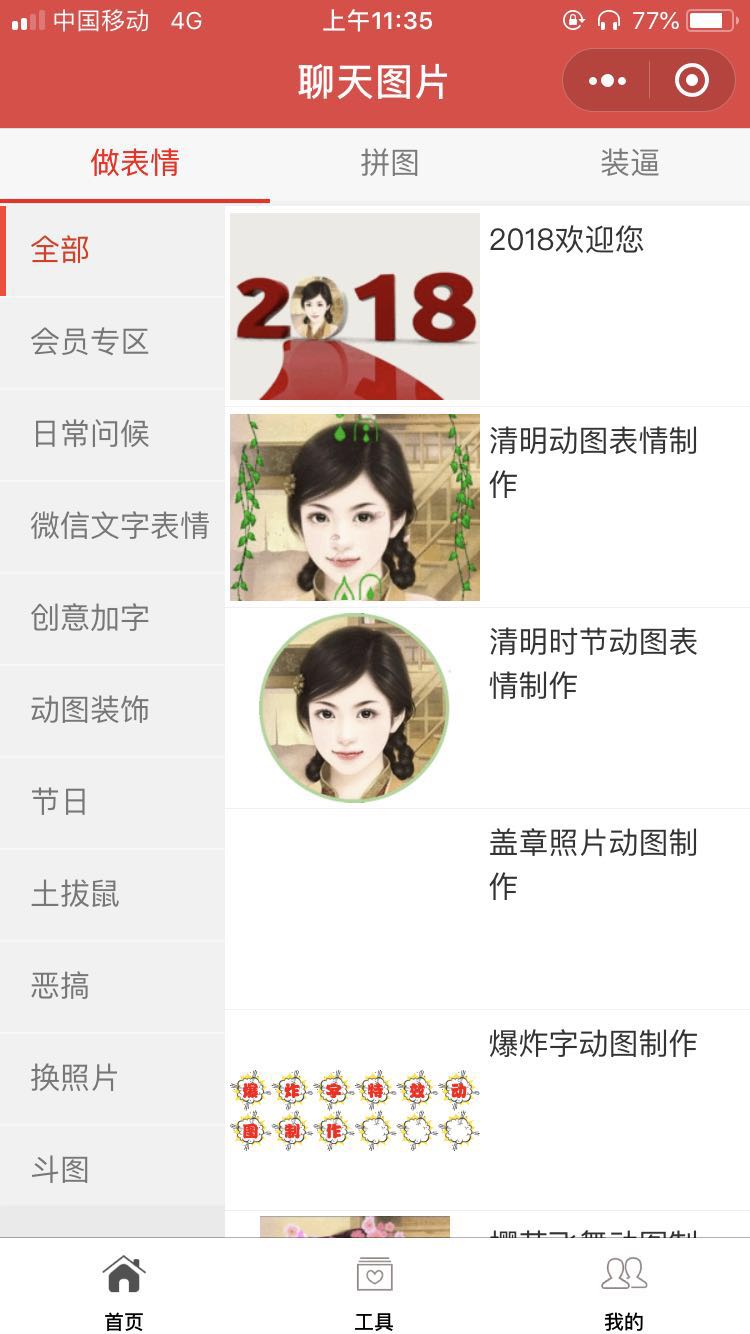Image resolution: width=750 pixels, height=1334 pixels.
Task: Open the 盖章照片动图制作 item
Action: pos(488,909)
